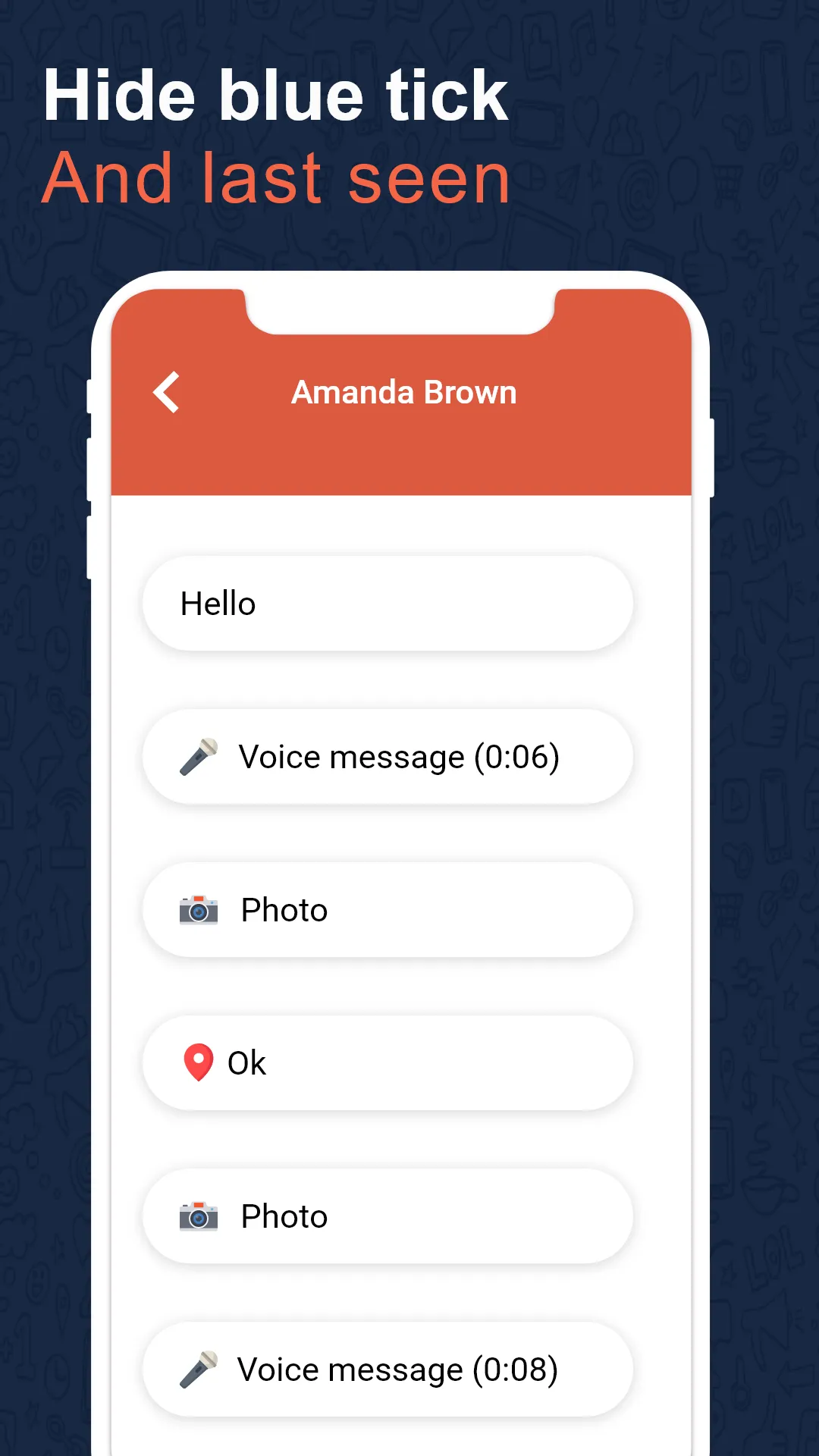Screen dimensions: 819x1456
Task: Open the second Photo message bubble
Action: coord(387,1216)
